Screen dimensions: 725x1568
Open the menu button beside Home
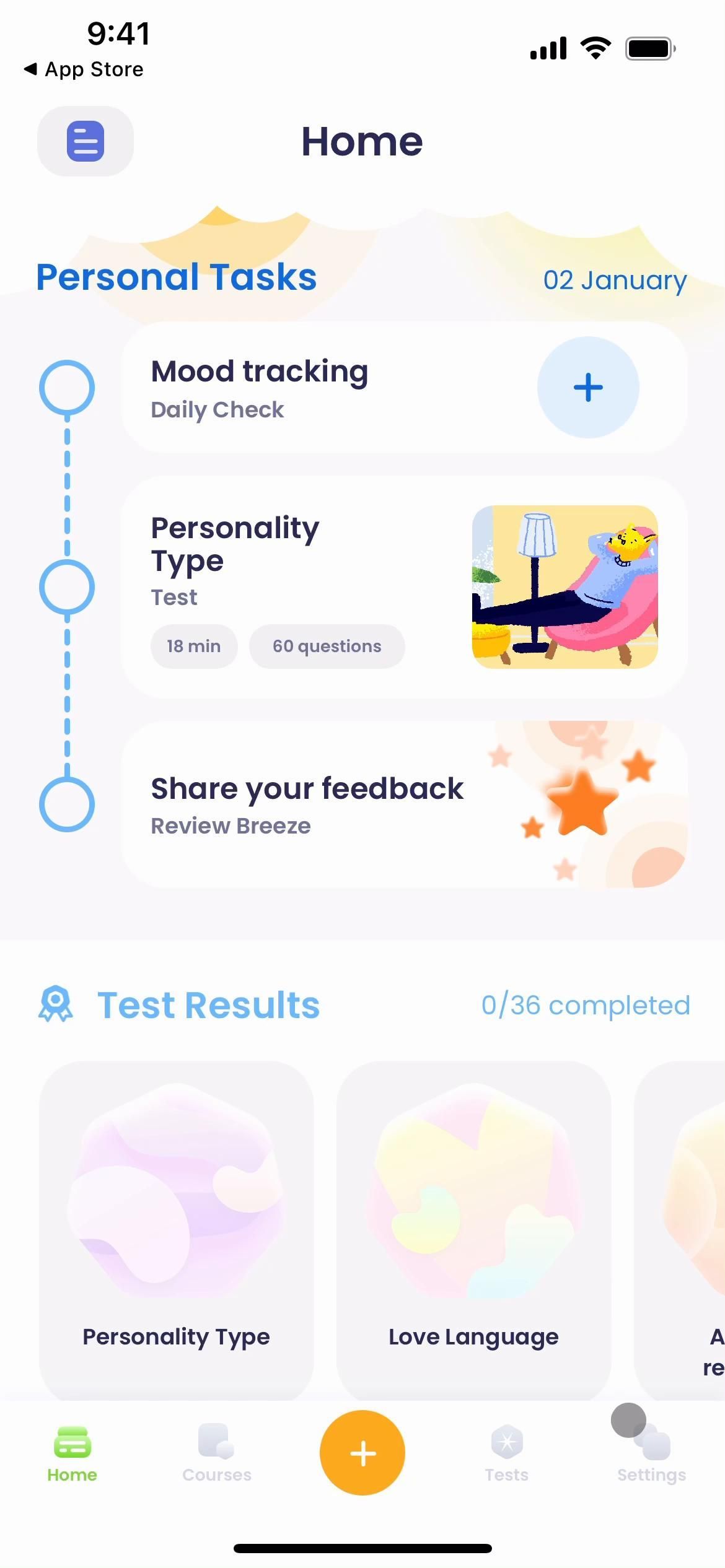(86, 141)
